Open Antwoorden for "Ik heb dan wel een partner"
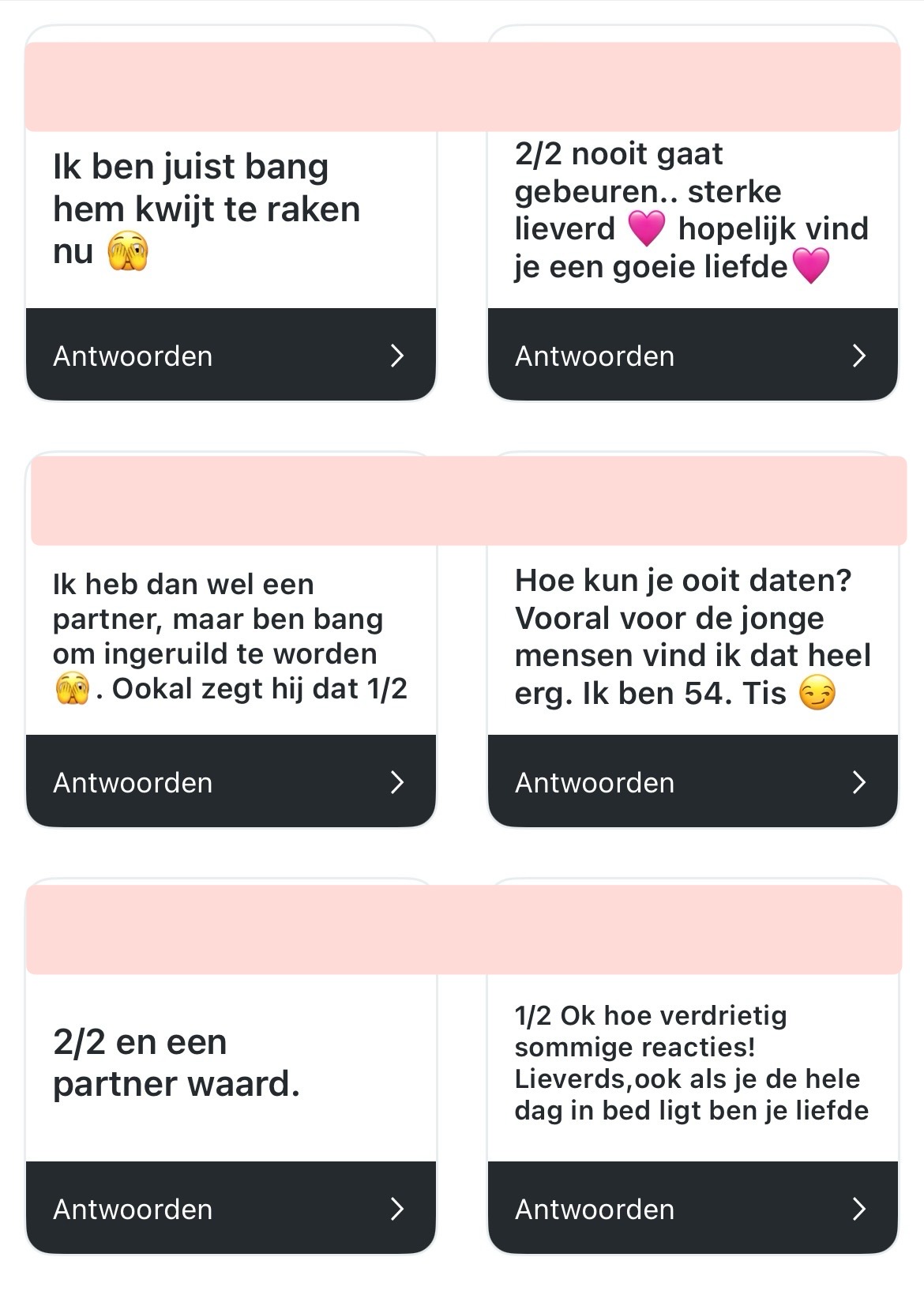Screen dimensions: 924x1291 (x=230, y=782)
